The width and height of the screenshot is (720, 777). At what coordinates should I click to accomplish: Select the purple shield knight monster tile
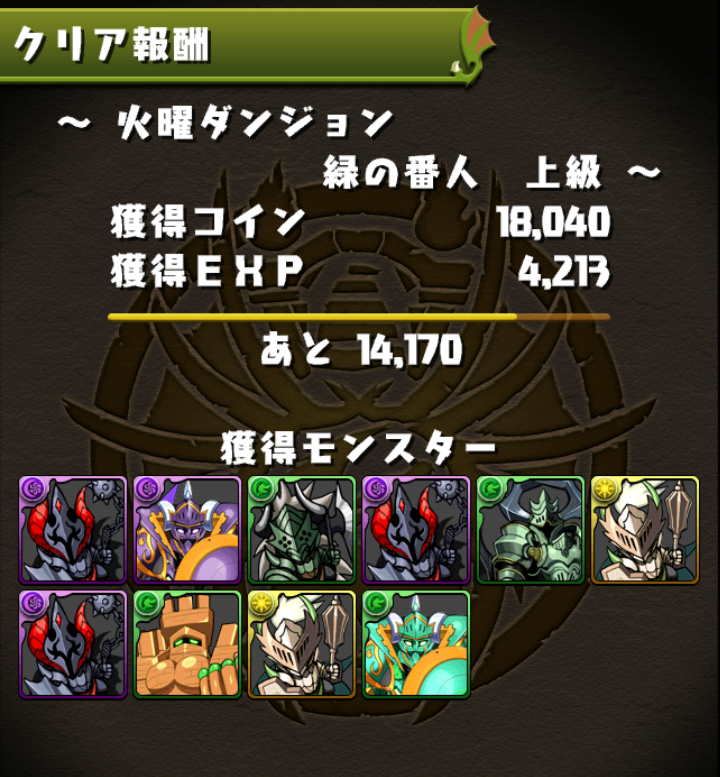pyautogui.click(x=187, y=530)
